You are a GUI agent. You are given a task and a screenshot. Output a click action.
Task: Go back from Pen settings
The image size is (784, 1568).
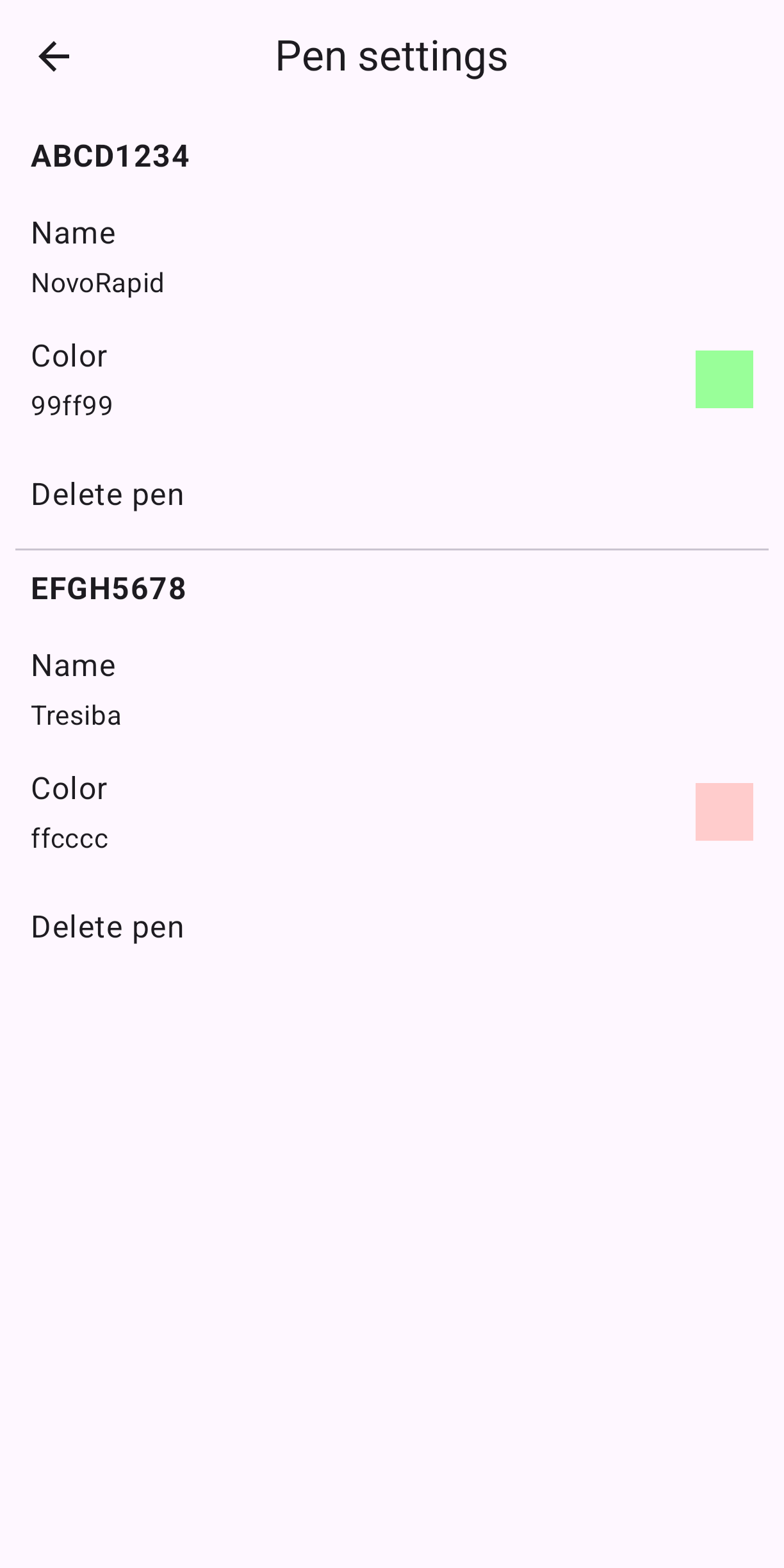[54, 56]
